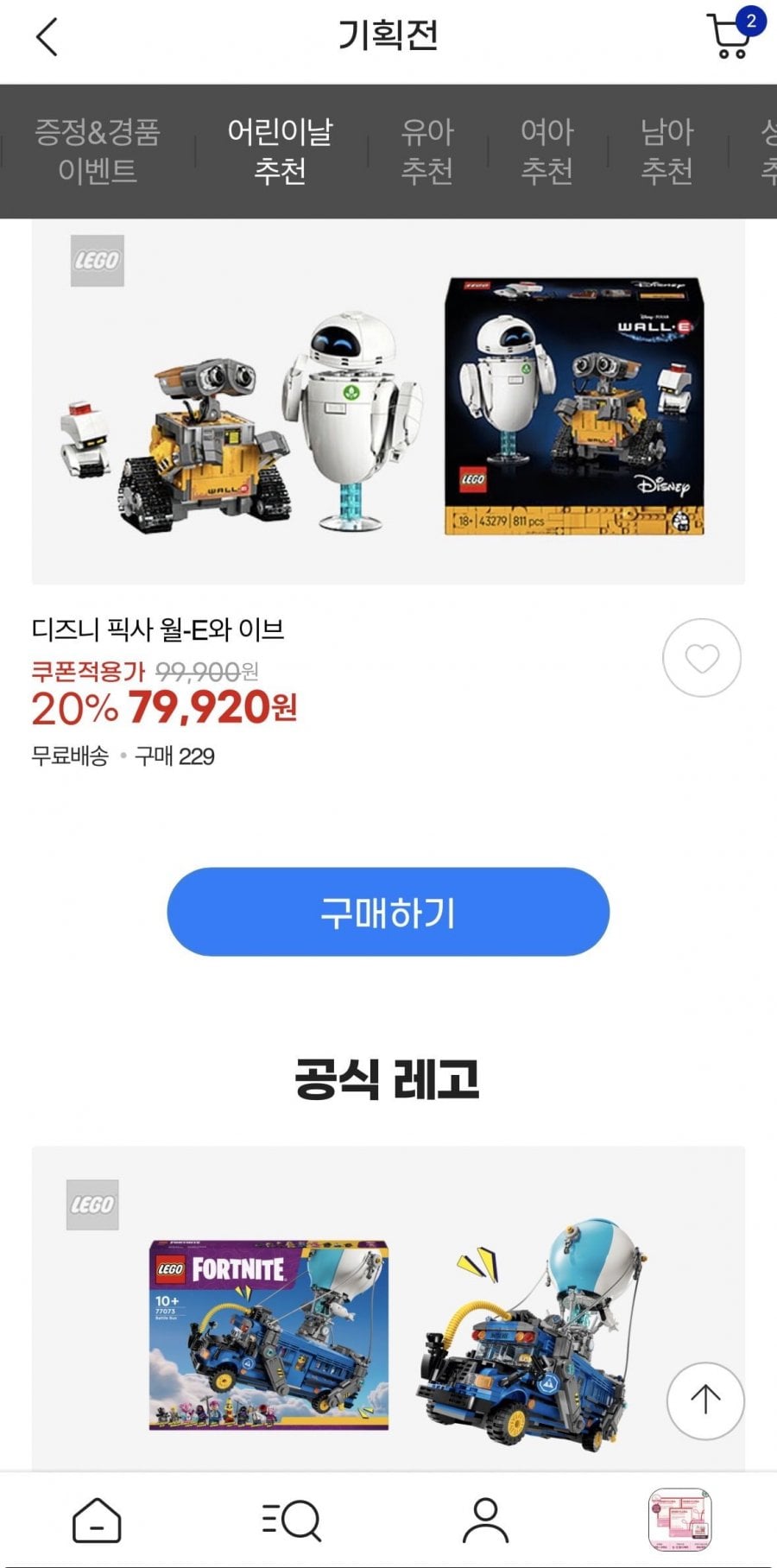The width and height of the screenshot is (777, 1568).
Task: Switch to the 남아 추천 tab
Action: [x=667, y=151]
